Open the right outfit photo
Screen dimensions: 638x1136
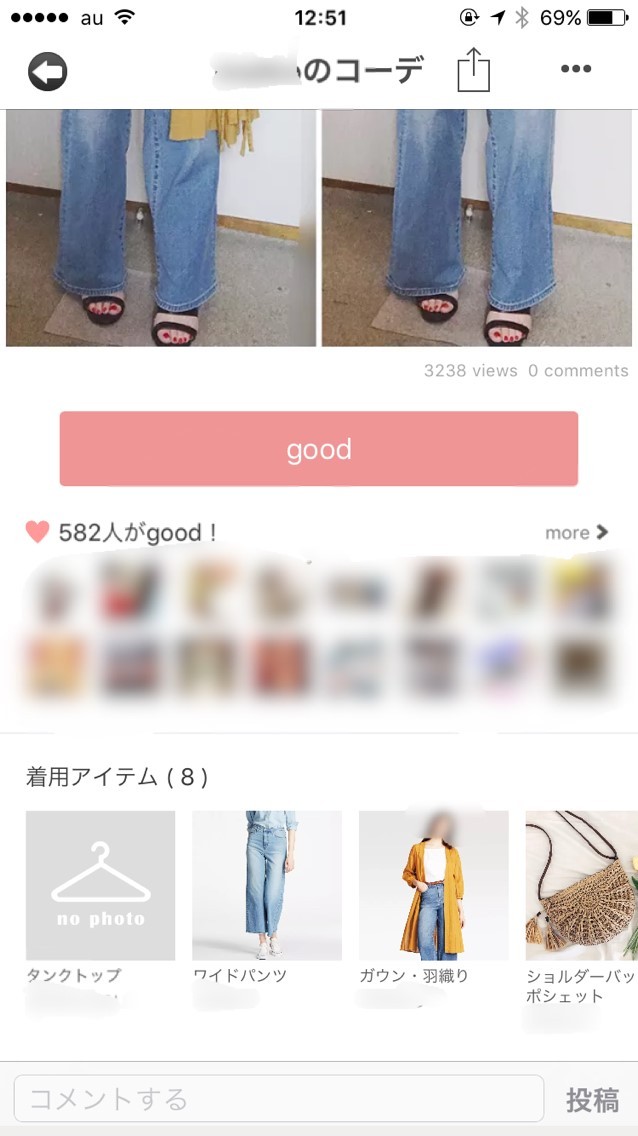476,228
